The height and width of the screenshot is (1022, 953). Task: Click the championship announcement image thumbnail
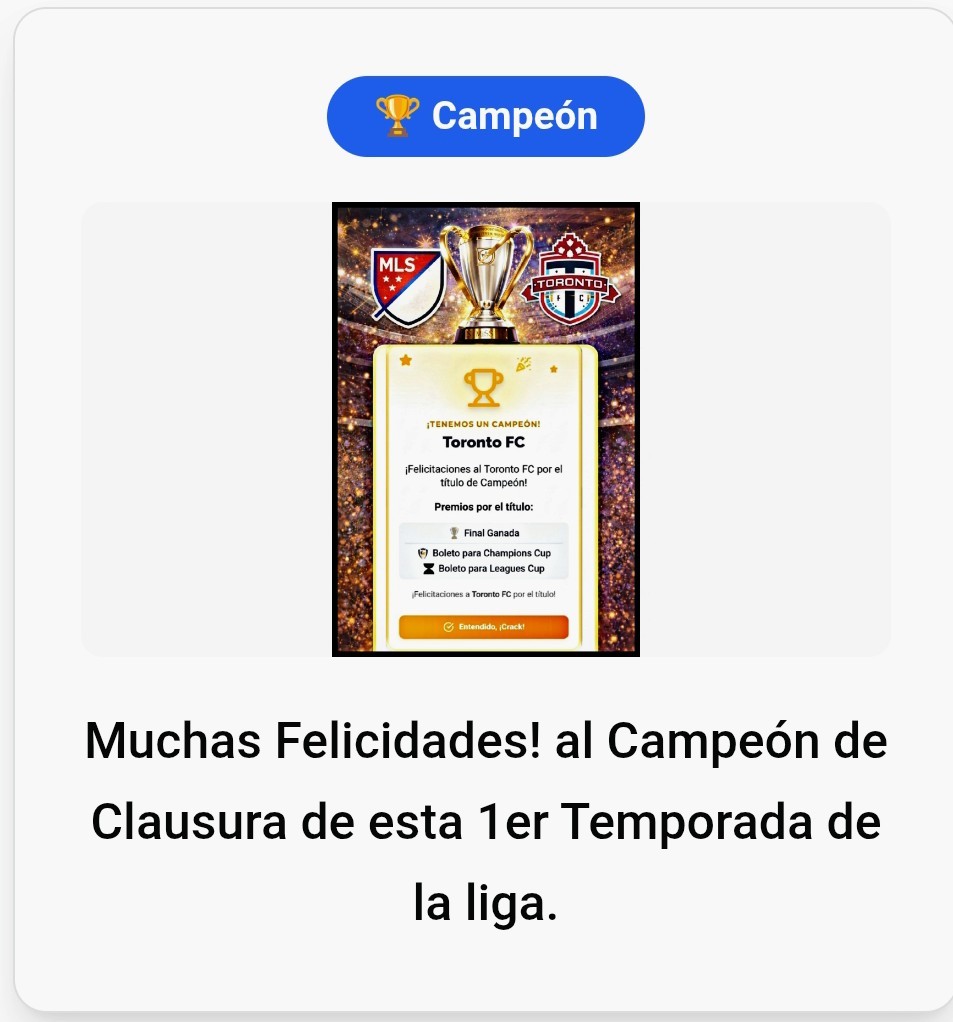485,428
